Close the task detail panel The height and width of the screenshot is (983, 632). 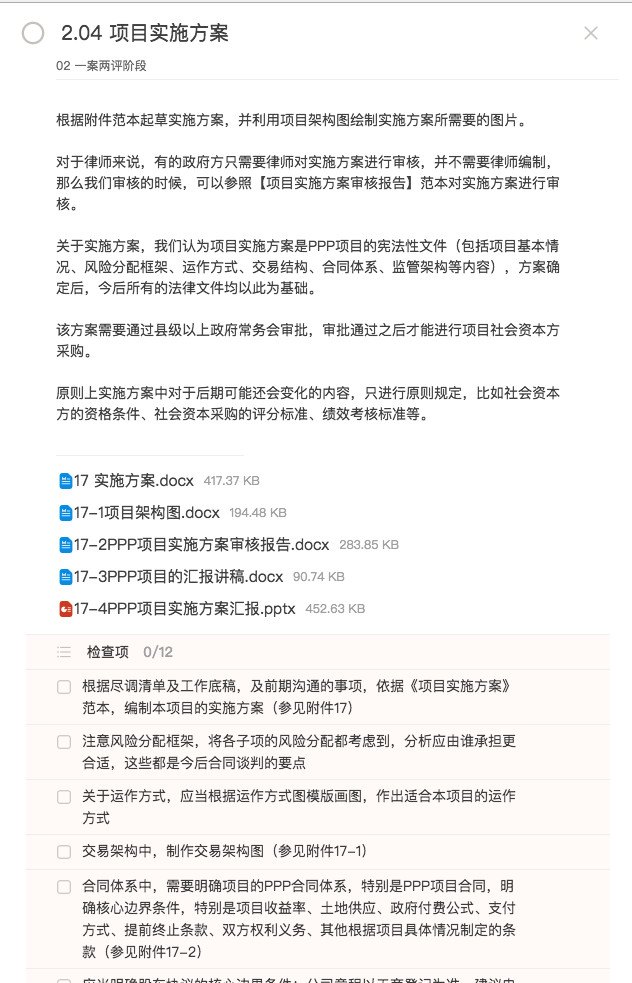pyautogui.click(x=590, y=33)
